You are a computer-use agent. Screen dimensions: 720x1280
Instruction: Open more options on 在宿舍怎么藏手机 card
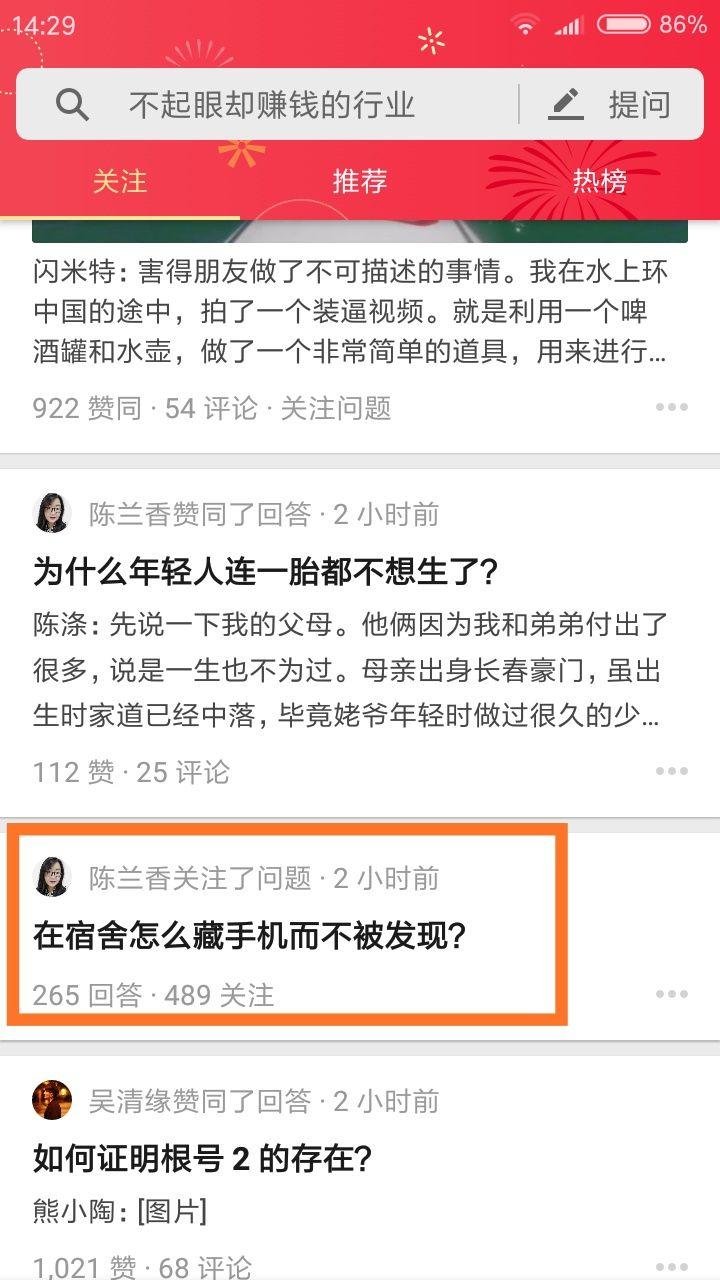671,994
